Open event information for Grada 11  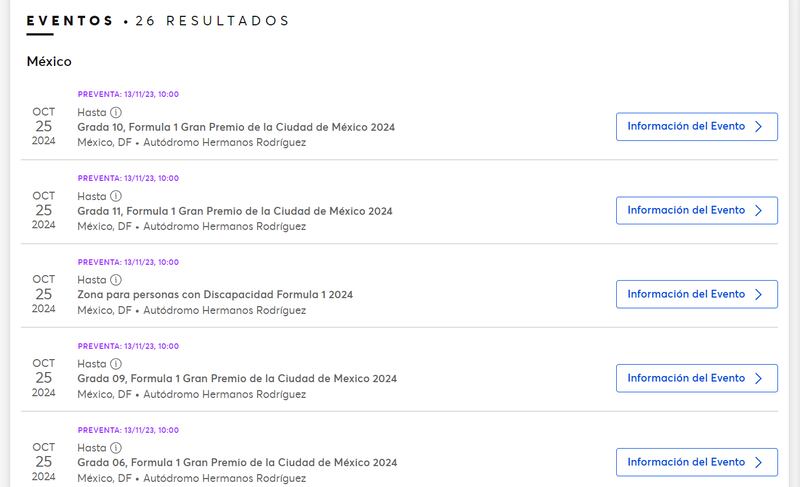click(x=696, y=211)
